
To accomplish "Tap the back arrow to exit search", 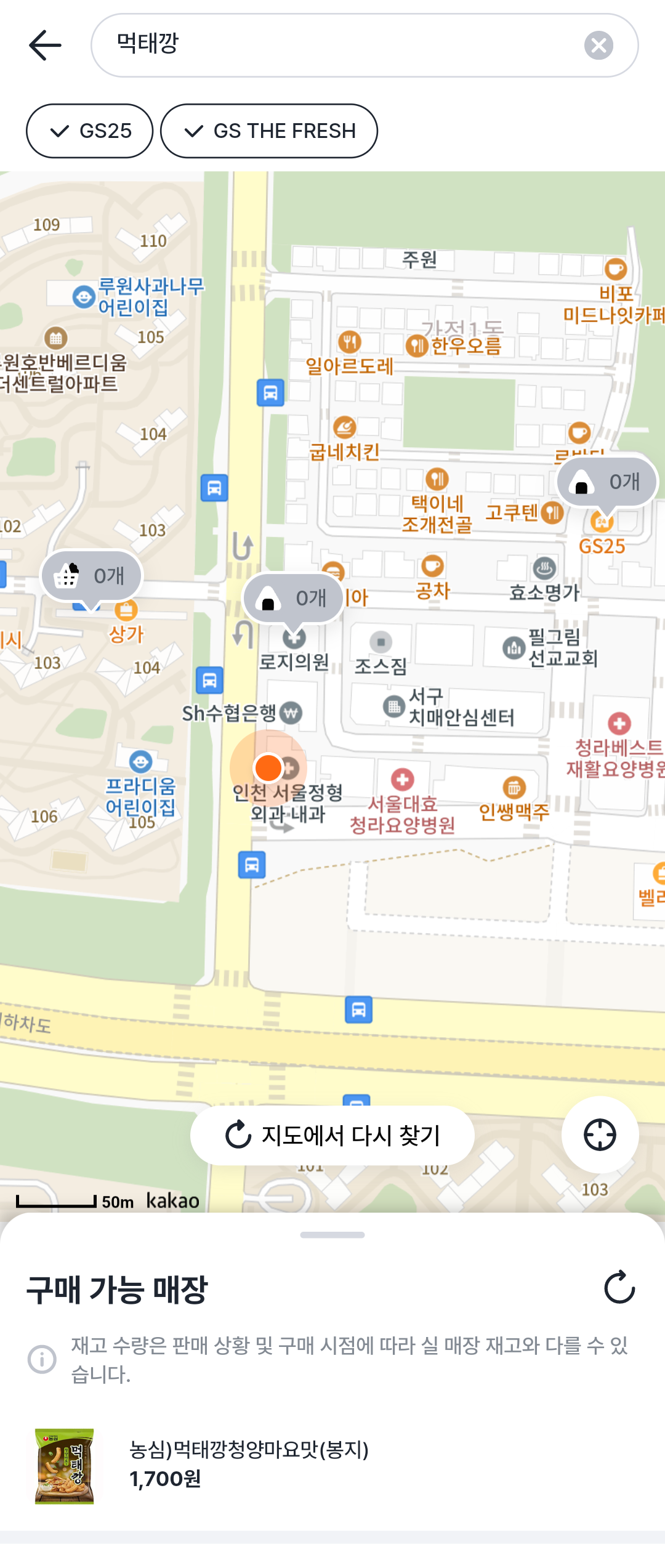I will pos(43,45).
